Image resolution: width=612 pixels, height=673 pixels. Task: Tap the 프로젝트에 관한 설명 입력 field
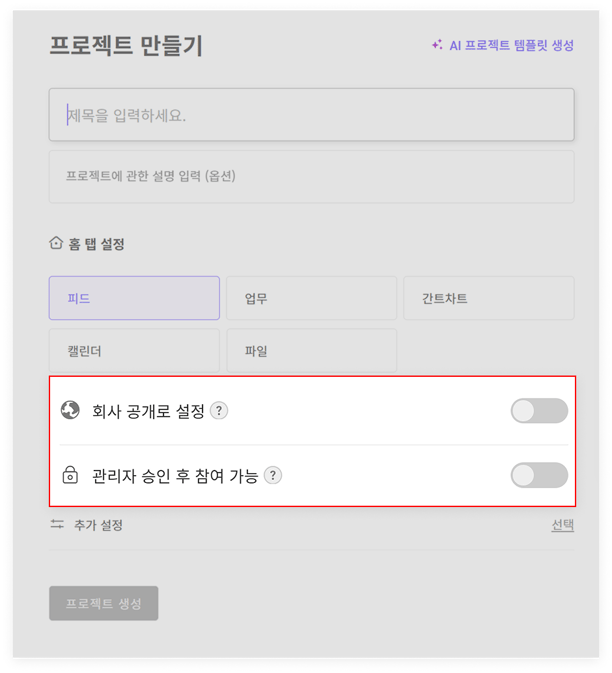click(311, 176)
